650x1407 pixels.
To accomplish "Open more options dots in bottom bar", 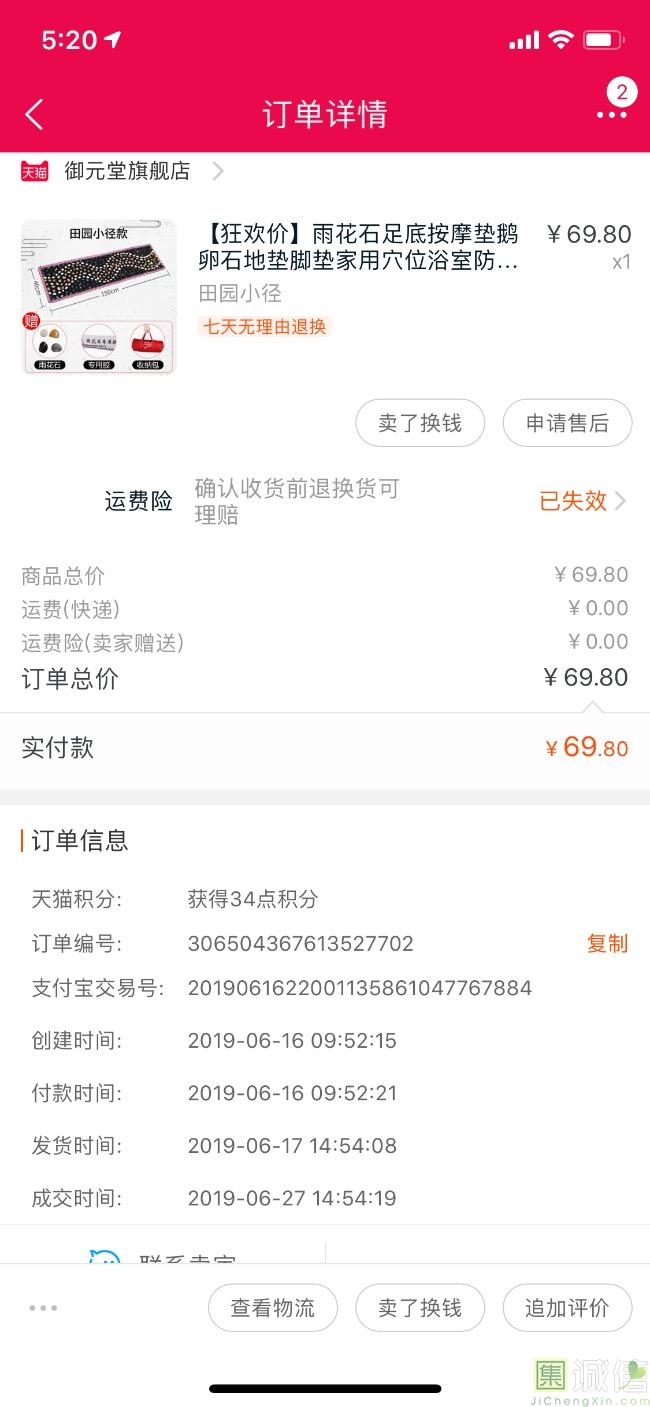I will click(x=44, y=1308).
